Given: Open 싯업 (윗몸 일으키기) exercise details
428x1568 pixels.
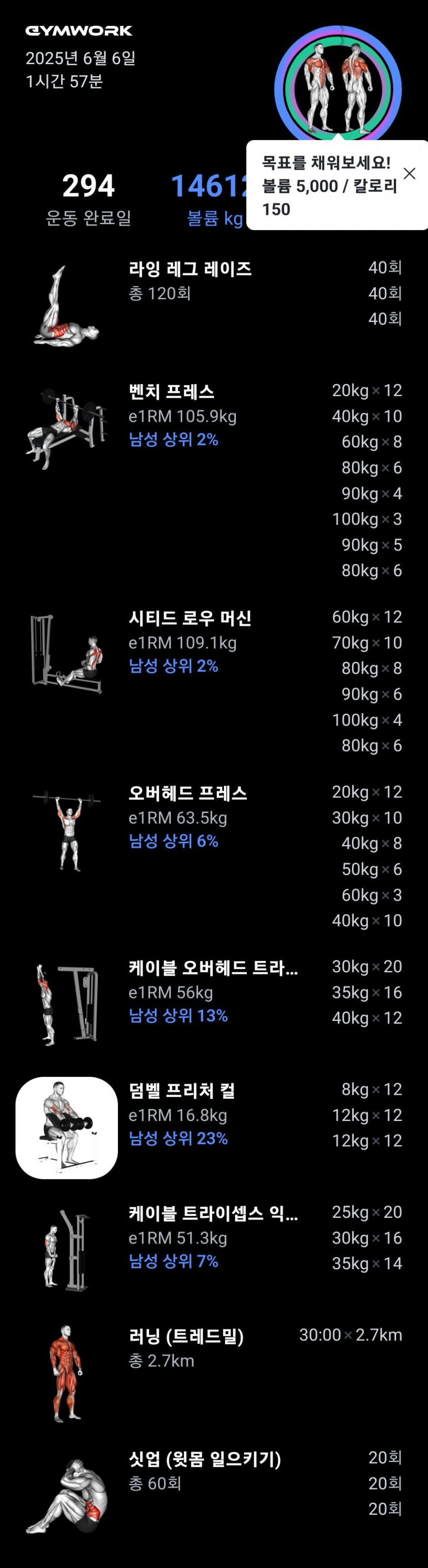Looking at the screenshot, I should coord(204,1459).
